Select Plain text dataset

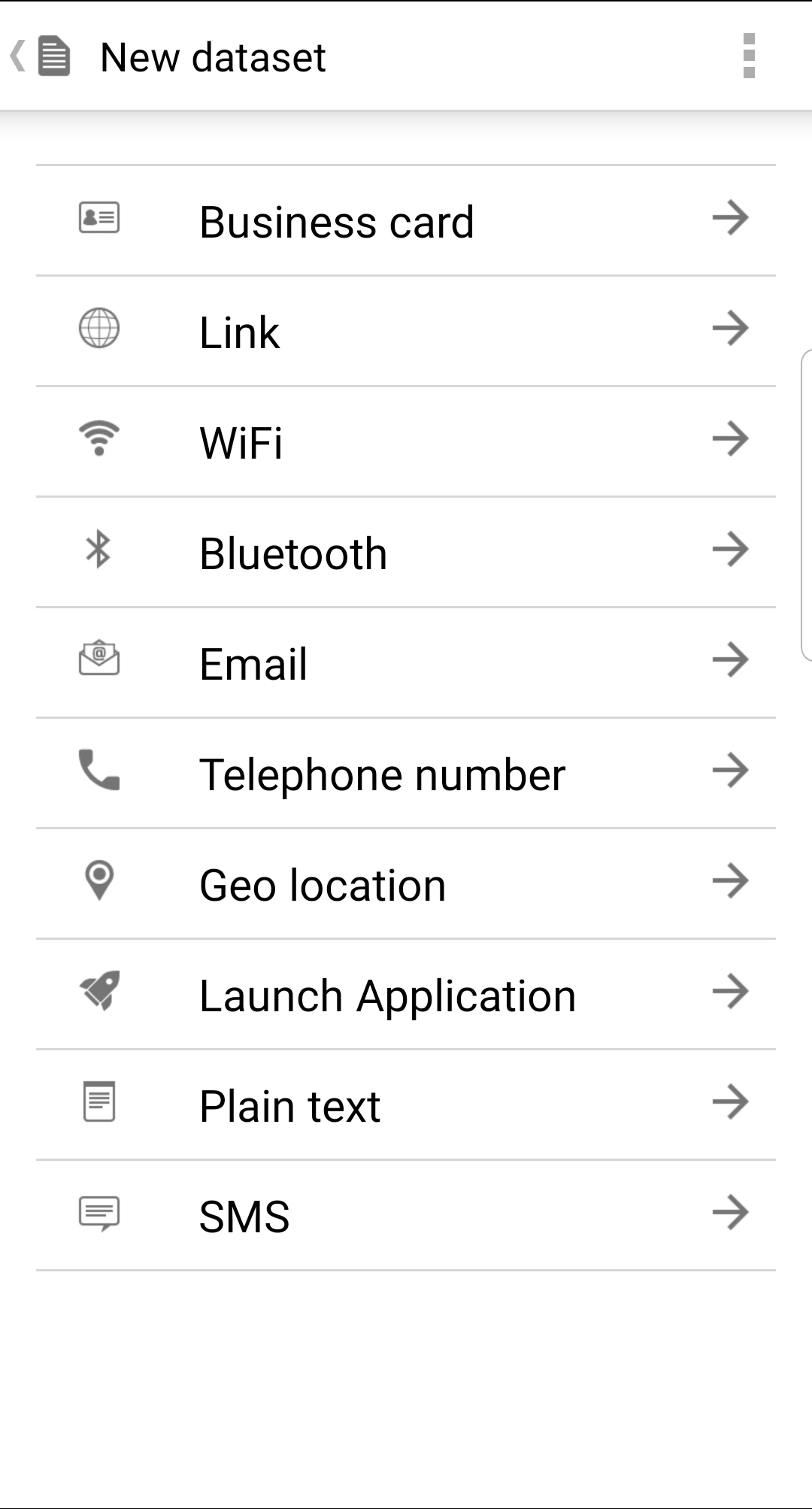tap(406, 1105)
